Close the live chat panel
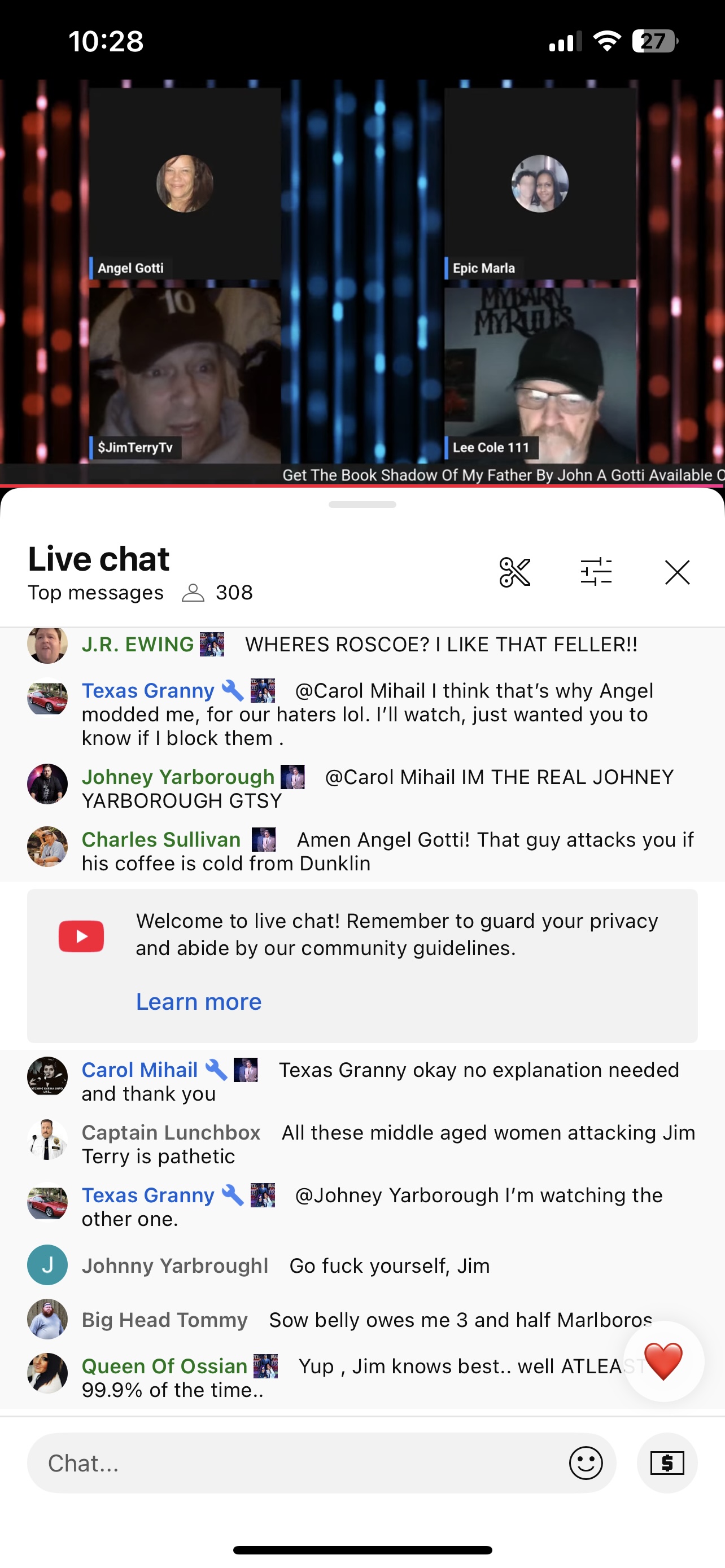The image size is (725, 1568). (677, 572)
